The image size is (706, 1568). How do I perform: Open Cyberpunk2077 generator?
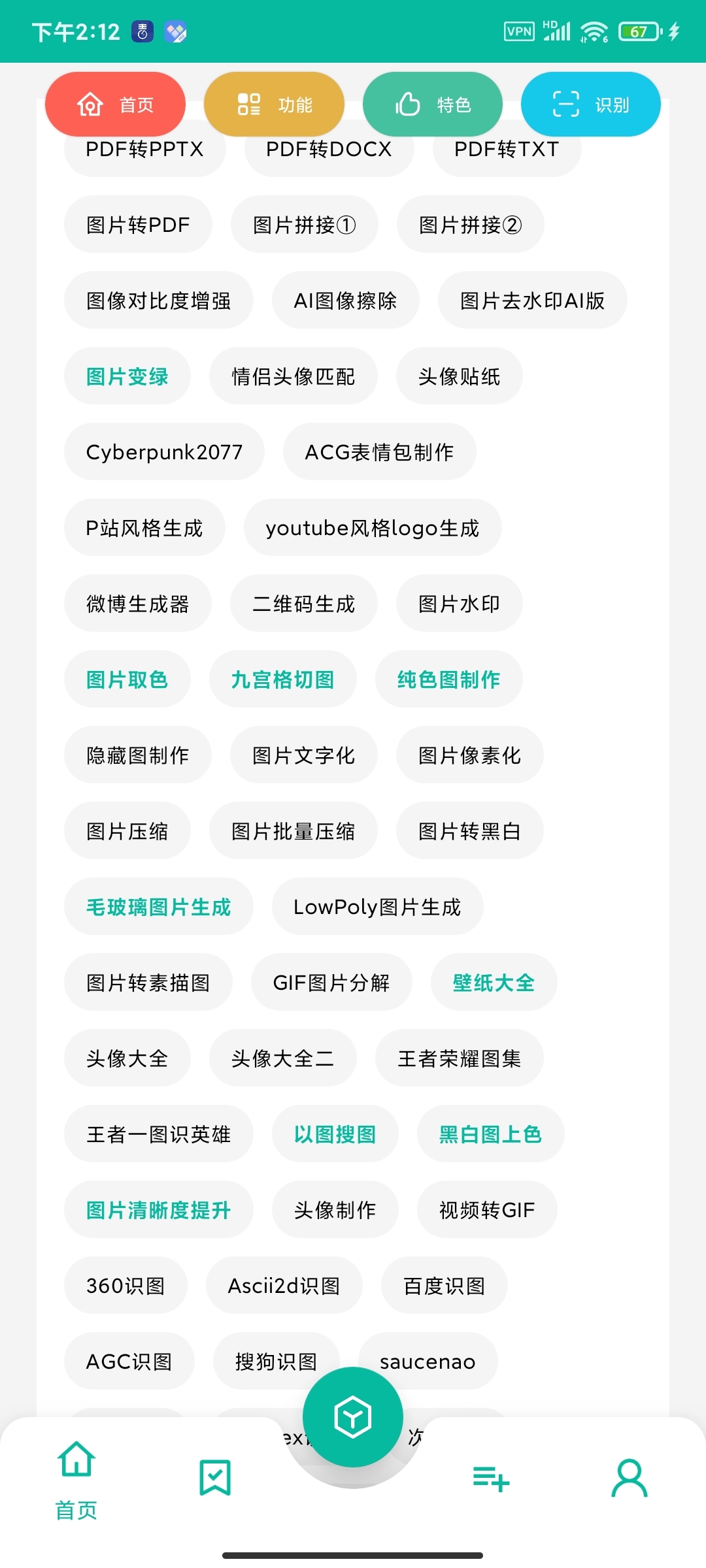(164, 452)
